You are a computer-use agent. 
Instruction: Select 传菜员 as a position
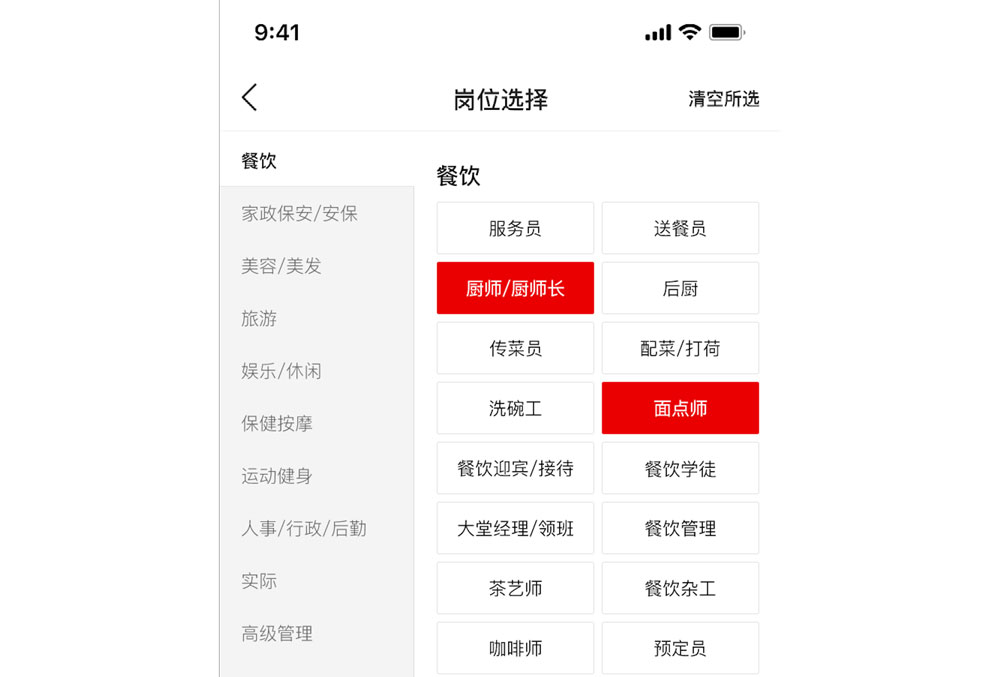coord(515,348)
